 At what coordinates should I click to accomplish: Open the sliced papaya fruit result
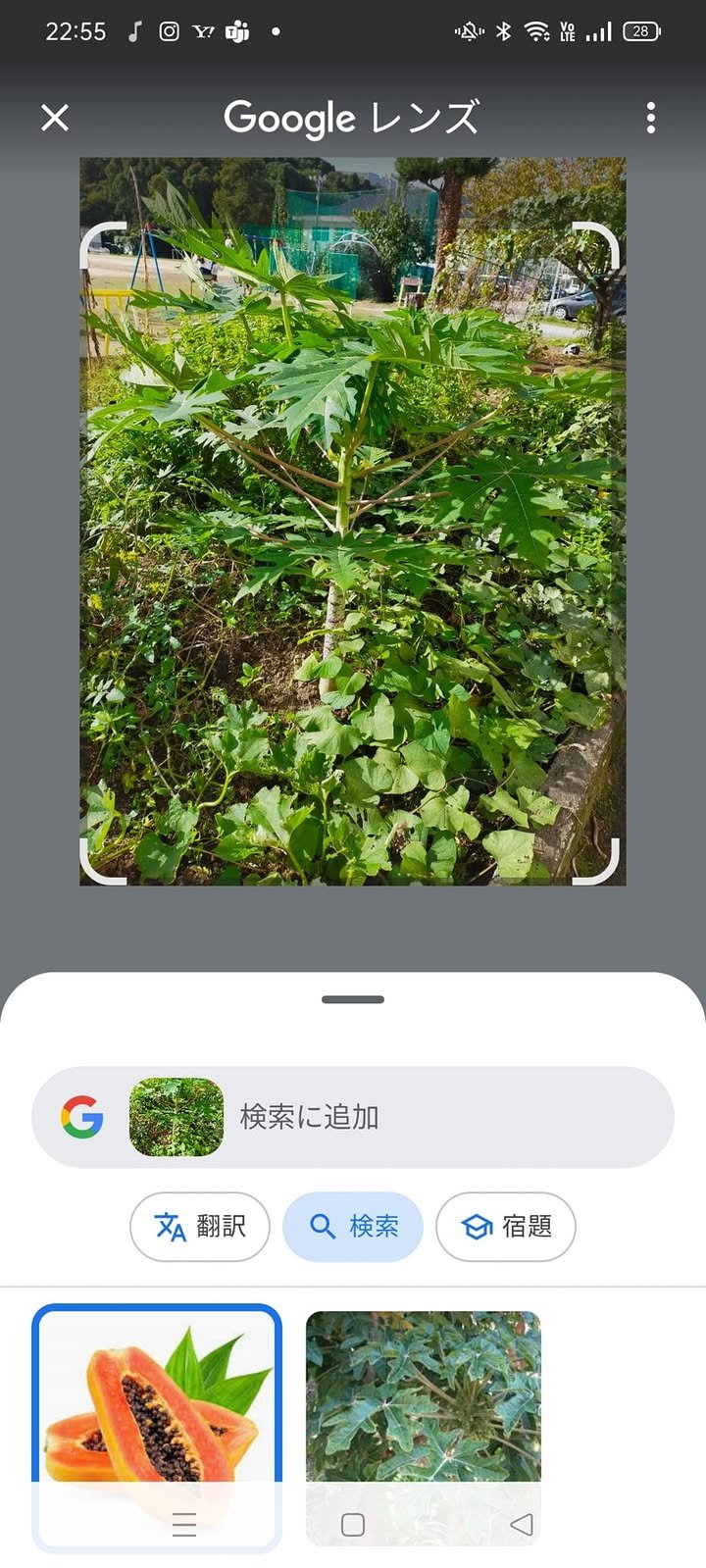point(157,1402)
